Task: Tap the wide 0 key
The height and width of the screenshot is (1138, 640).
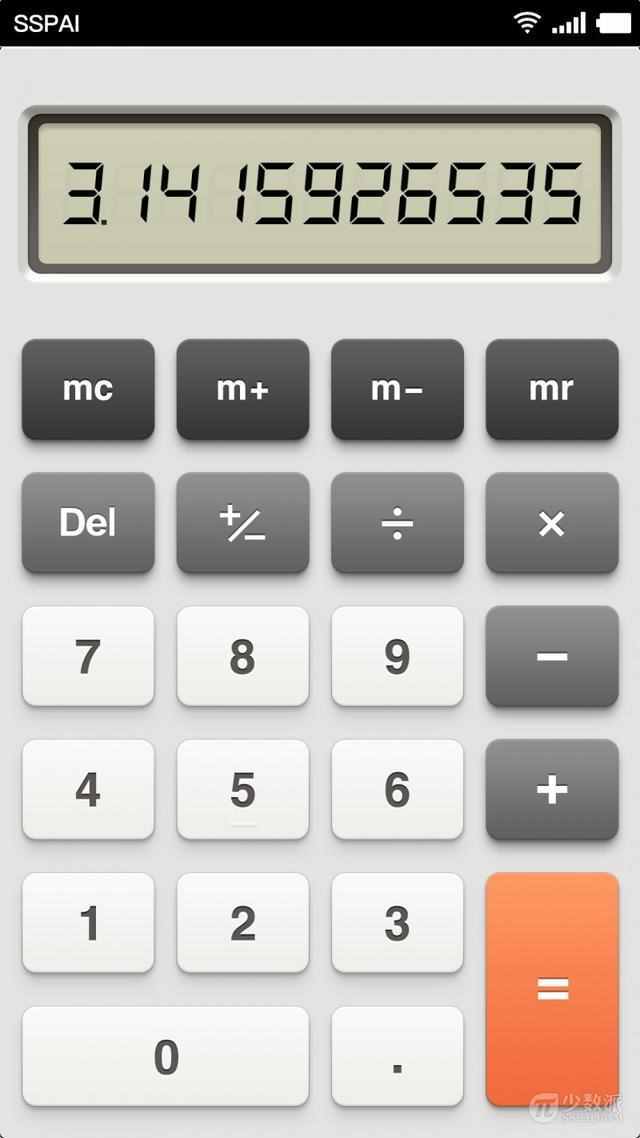Action: click(x=166, y=1056)
